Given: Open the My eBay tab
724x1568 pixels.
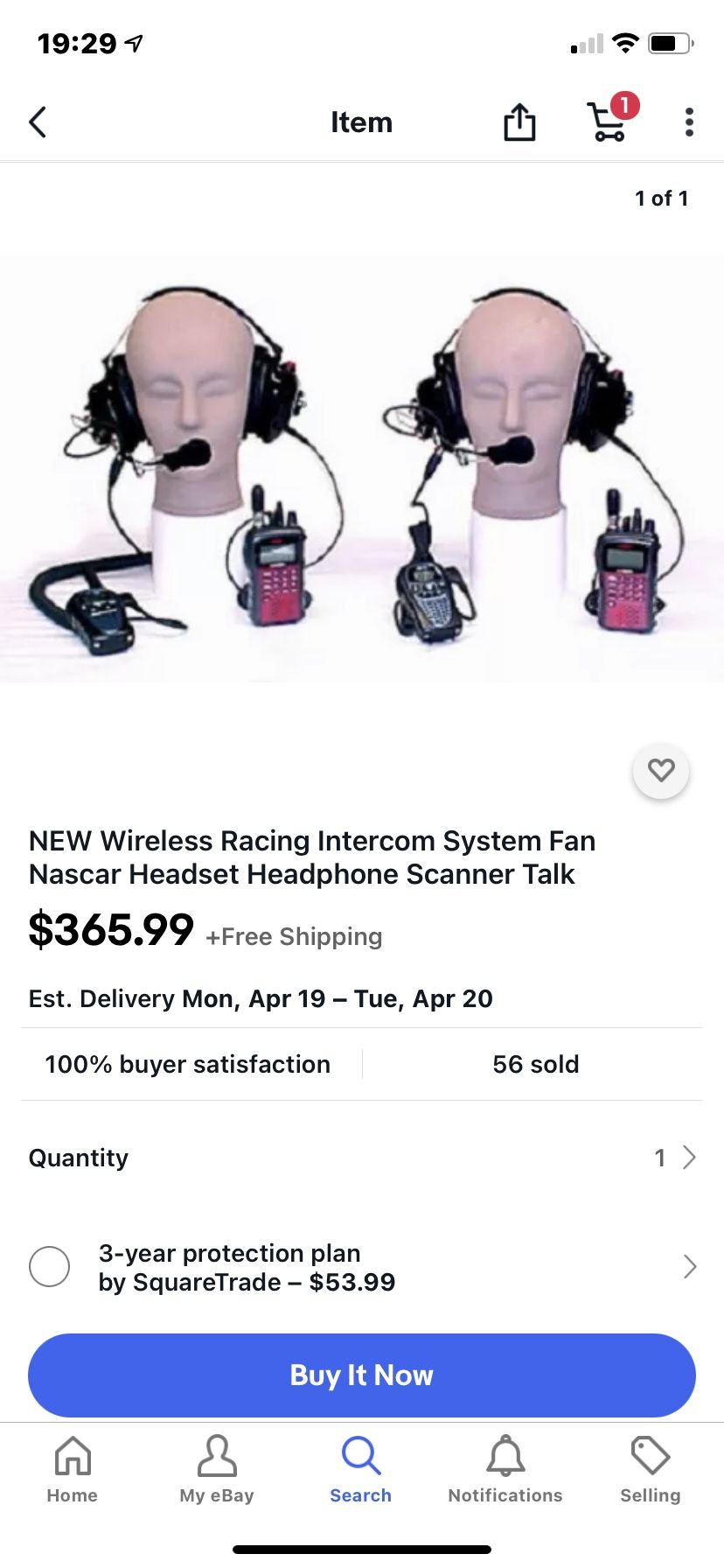Looking at the screenshot, I should (217, 1469).
